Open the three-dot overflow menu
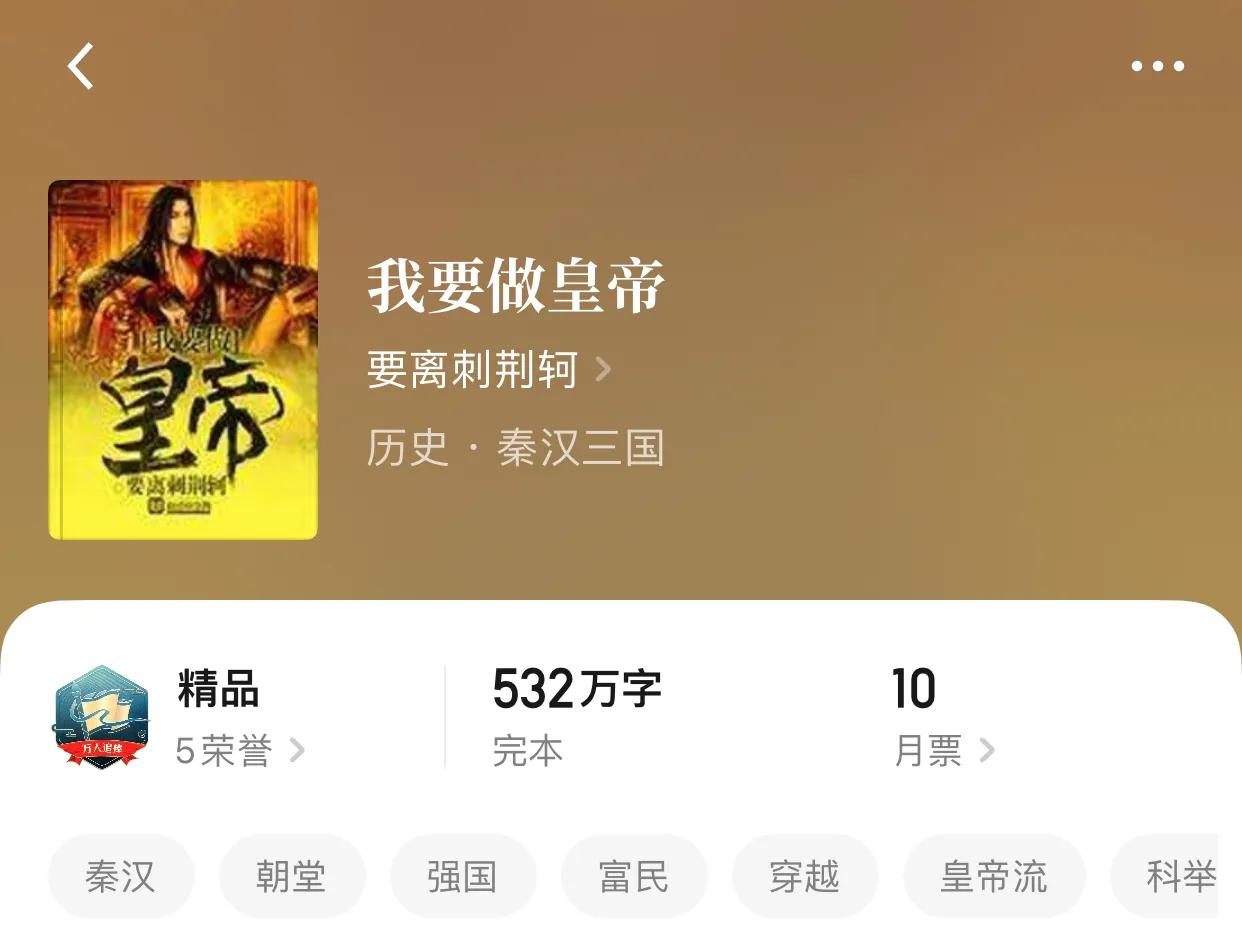The height and width of the screenshot is (946, 1242). 1157,67
